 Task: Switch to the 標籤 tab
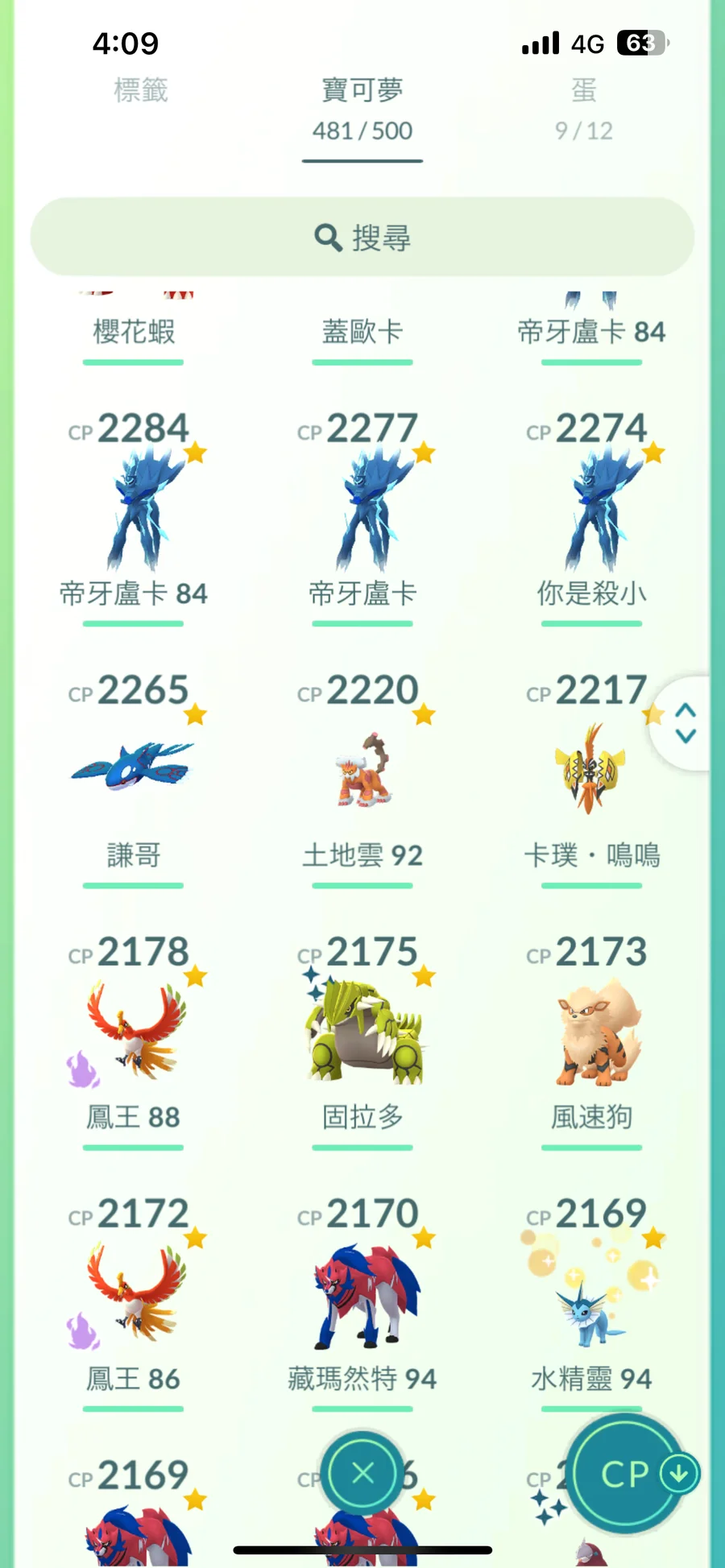click(x=141, y=90)
